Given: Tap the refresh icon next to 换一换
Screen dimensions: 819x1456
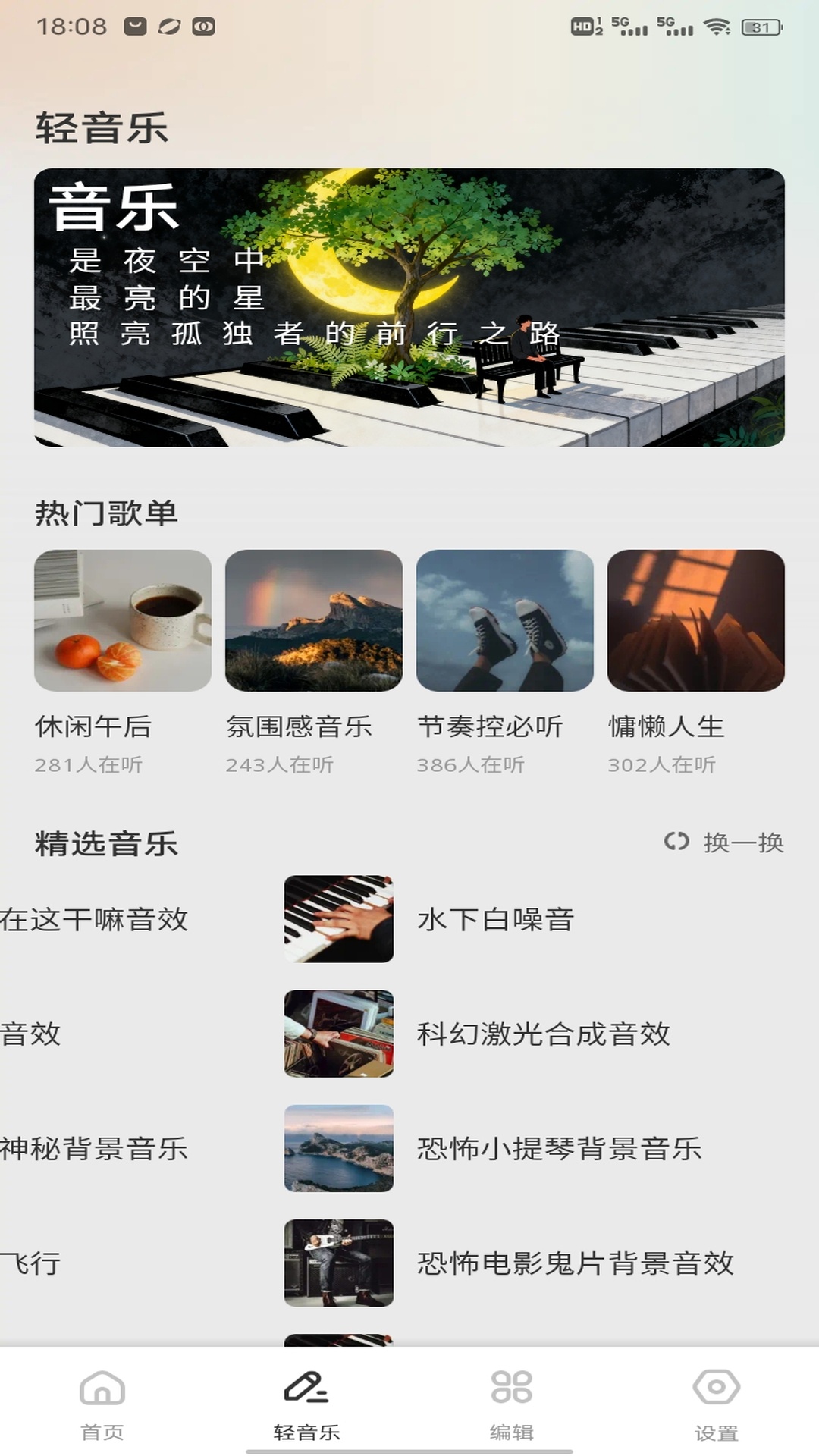Looking at the screenshot, I should coord(677,842).
